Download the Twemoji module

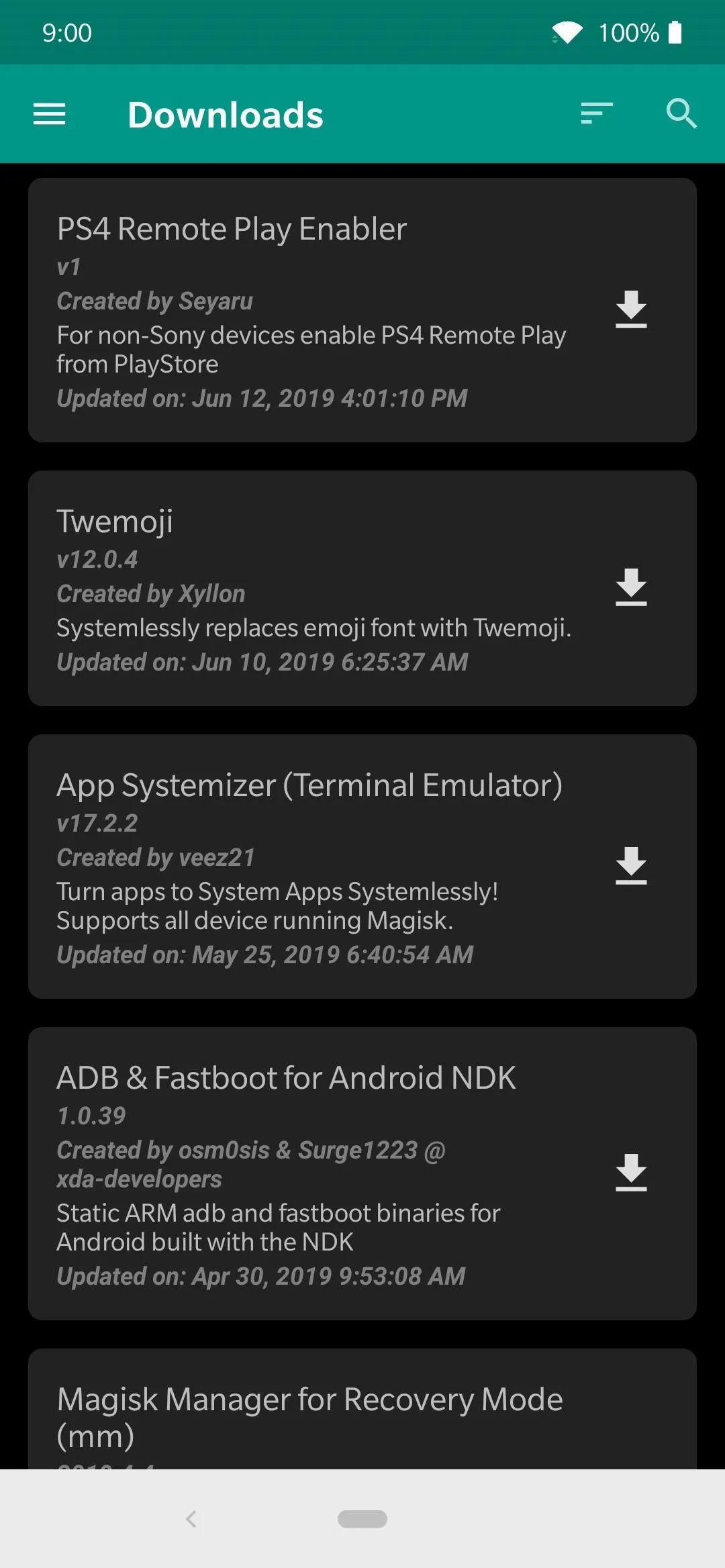(x=631, y=588)
